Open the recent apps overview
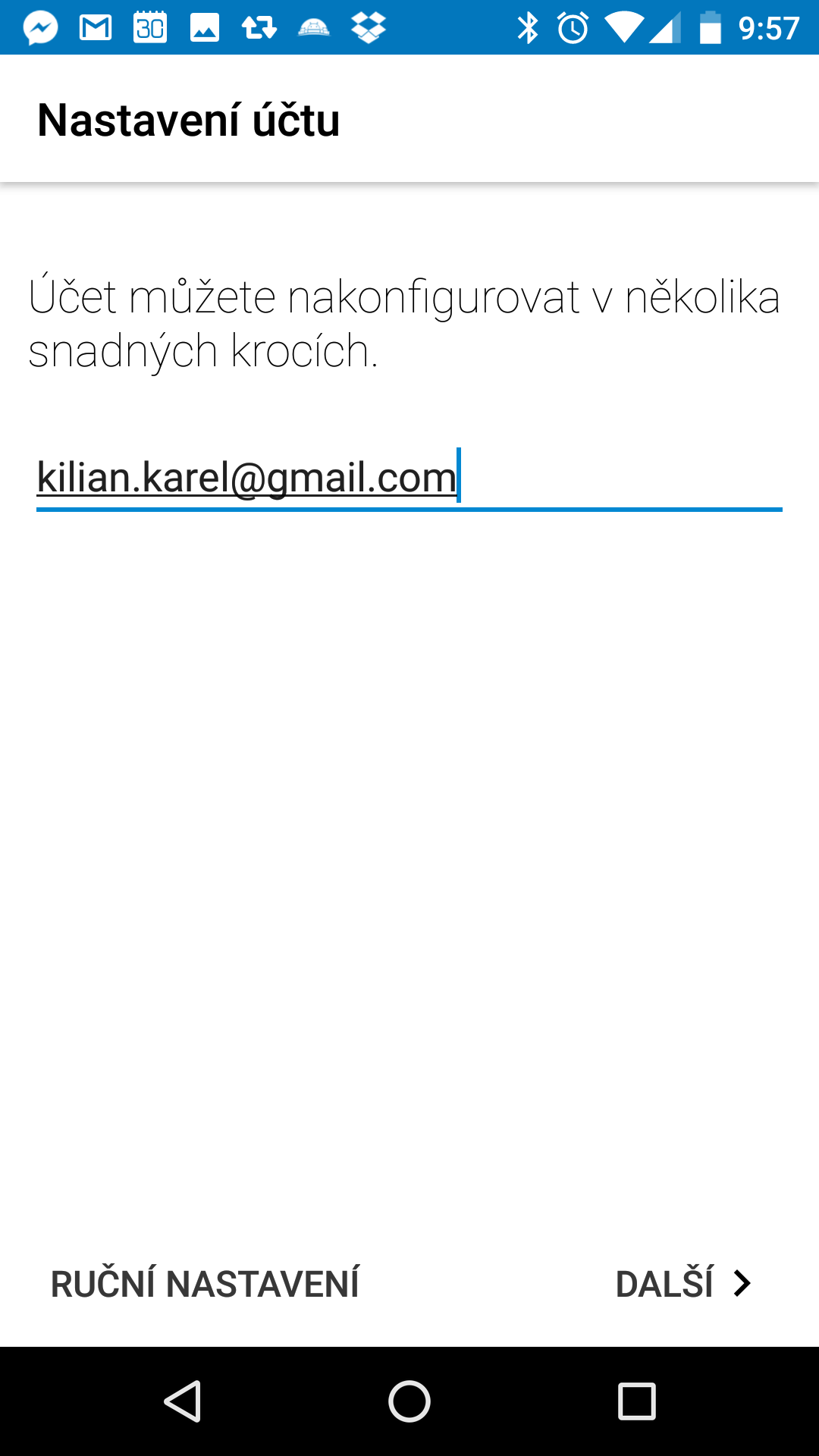The image size is (819, 1456). [637, 1401]
